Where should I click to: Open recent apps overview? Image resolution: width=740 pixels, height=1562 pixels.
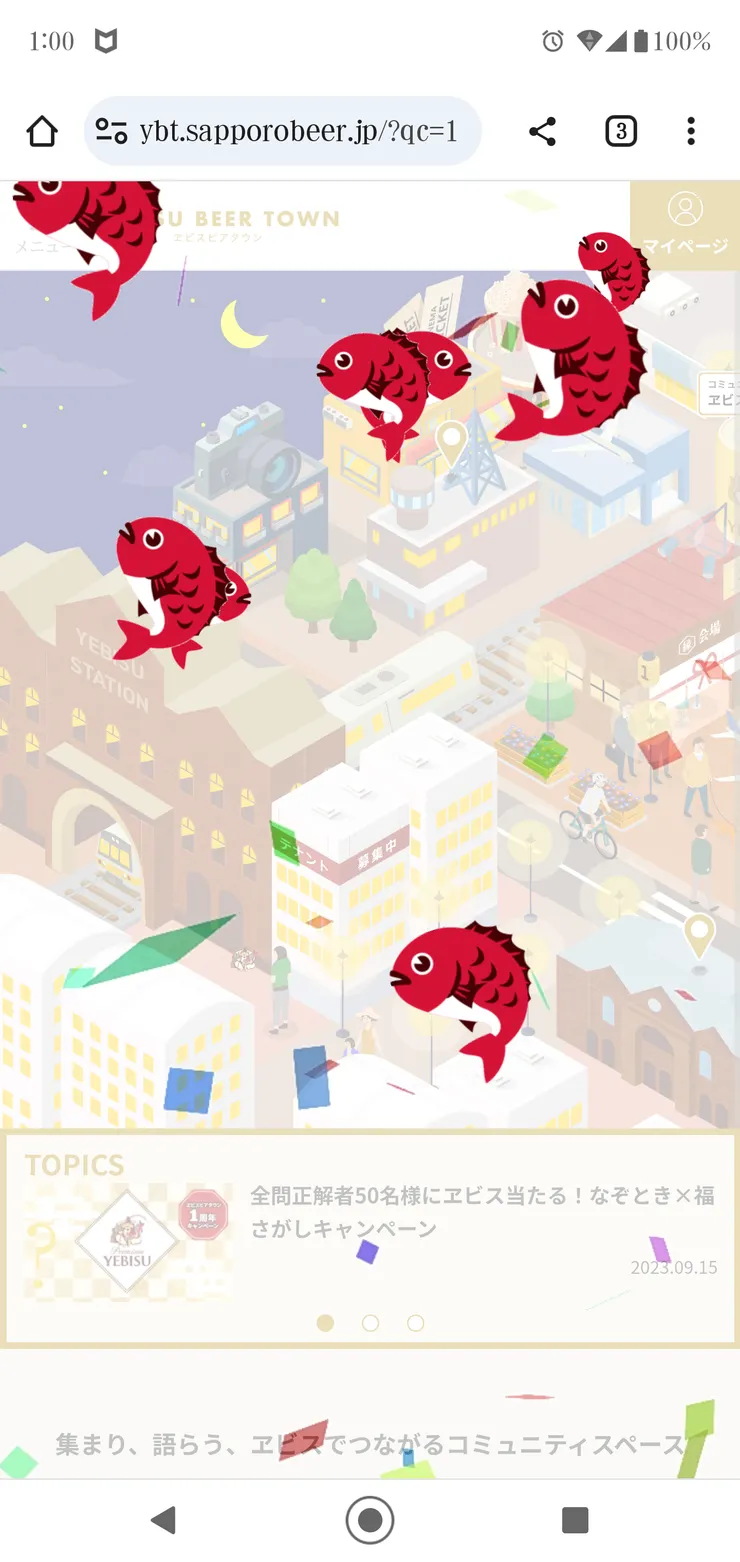(x=575, y=1520)
